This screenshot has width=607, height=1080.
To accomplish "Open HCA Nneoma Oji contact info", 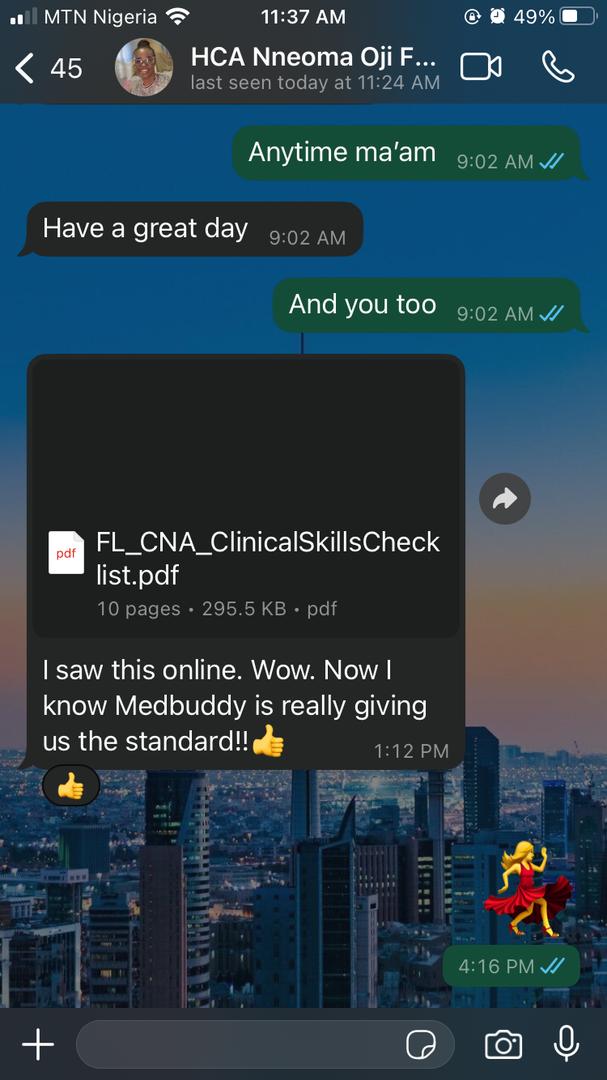I will tap(313, 68).
